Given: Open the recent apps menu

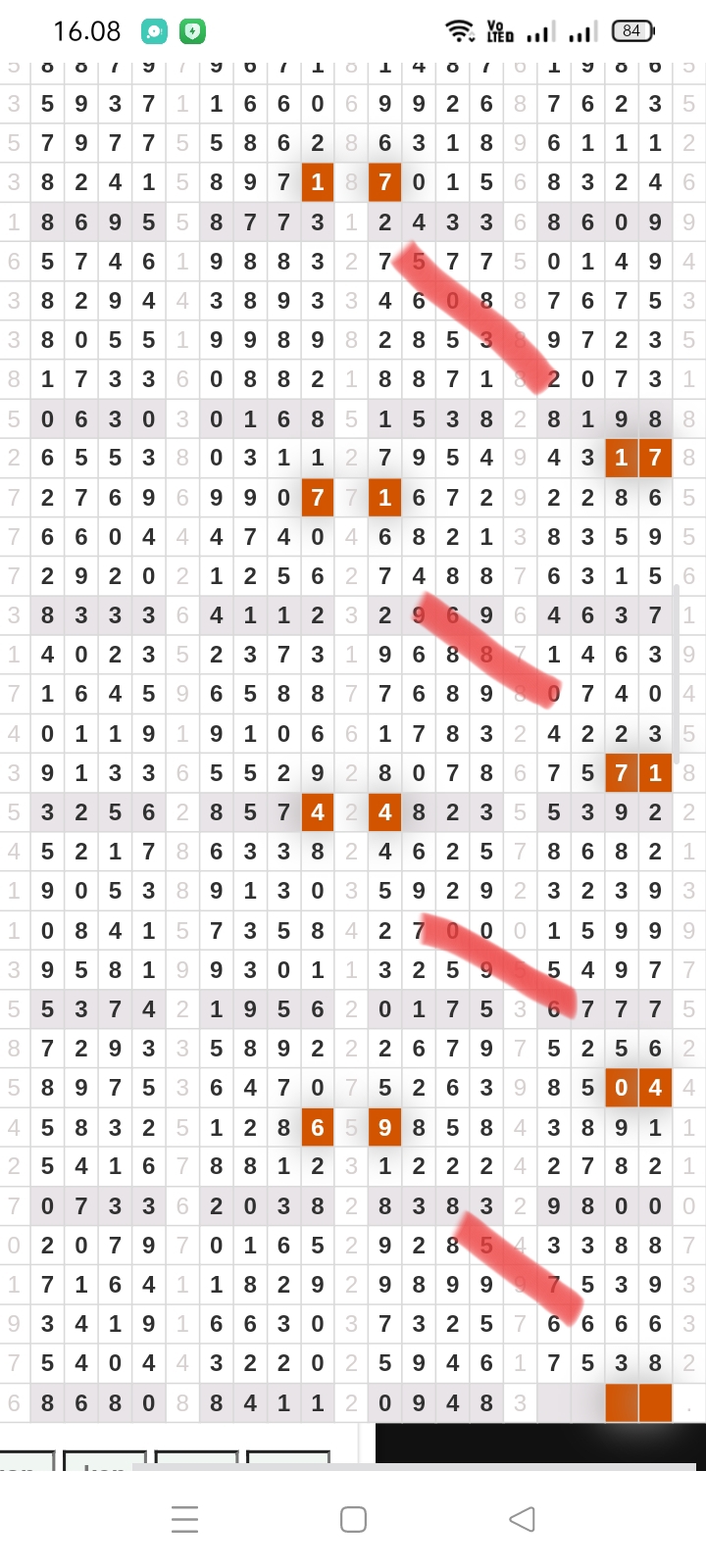Looking at the screenshot, I should click(184, 1519).
